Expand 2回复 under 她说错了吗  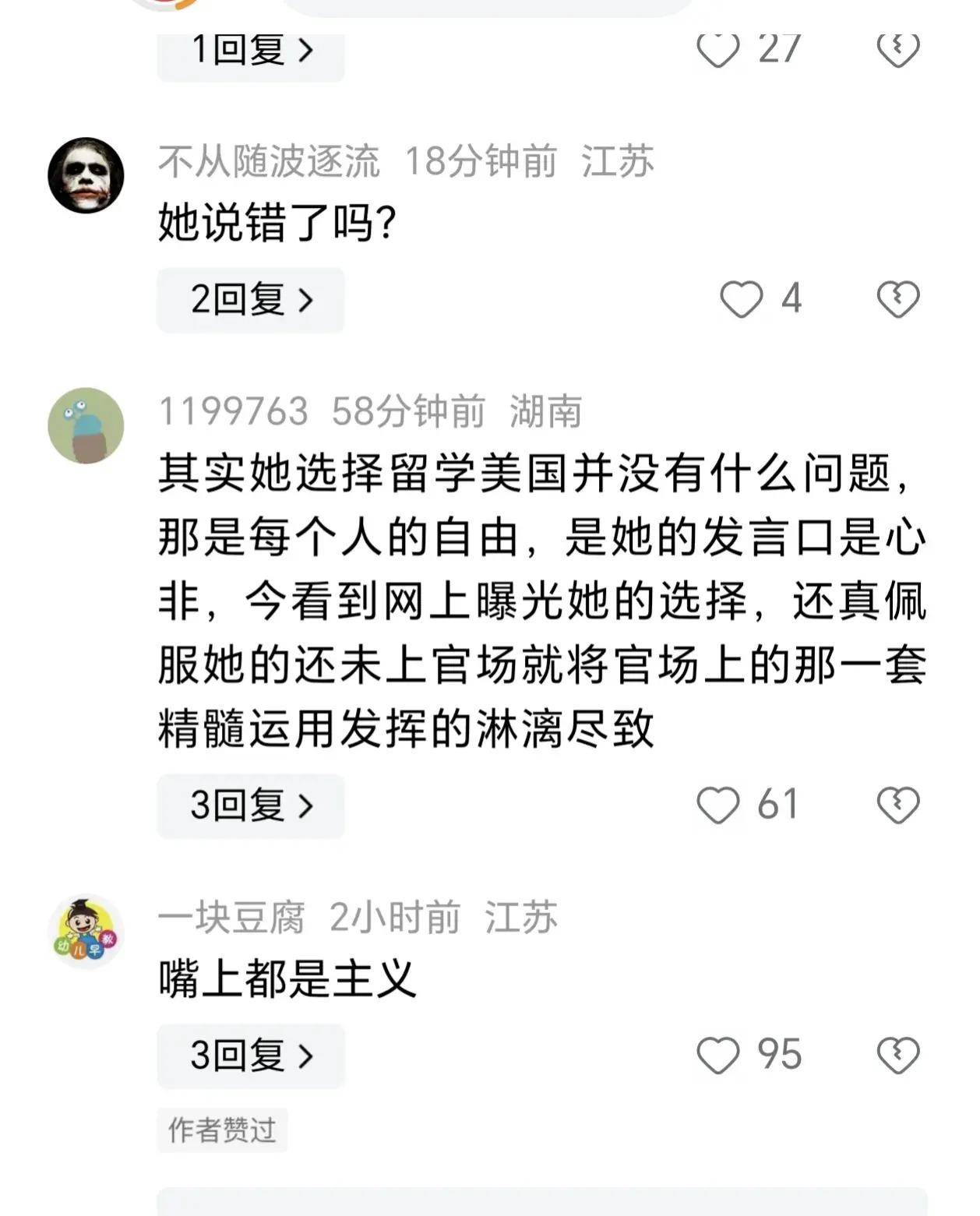(250, 300)
